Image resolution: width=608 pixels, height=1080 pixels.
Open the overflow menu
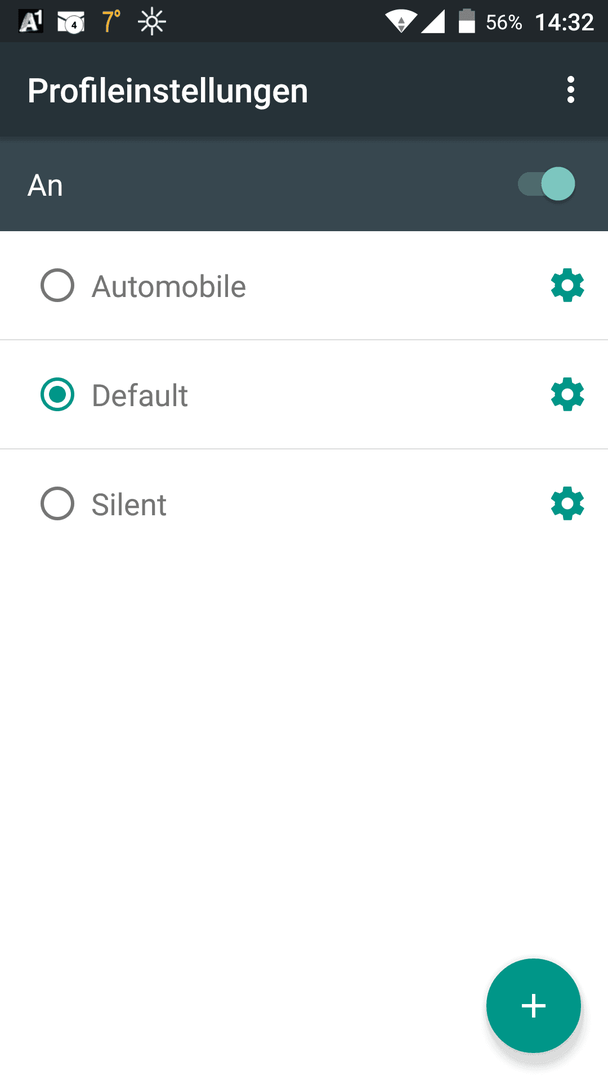(570, 90)
